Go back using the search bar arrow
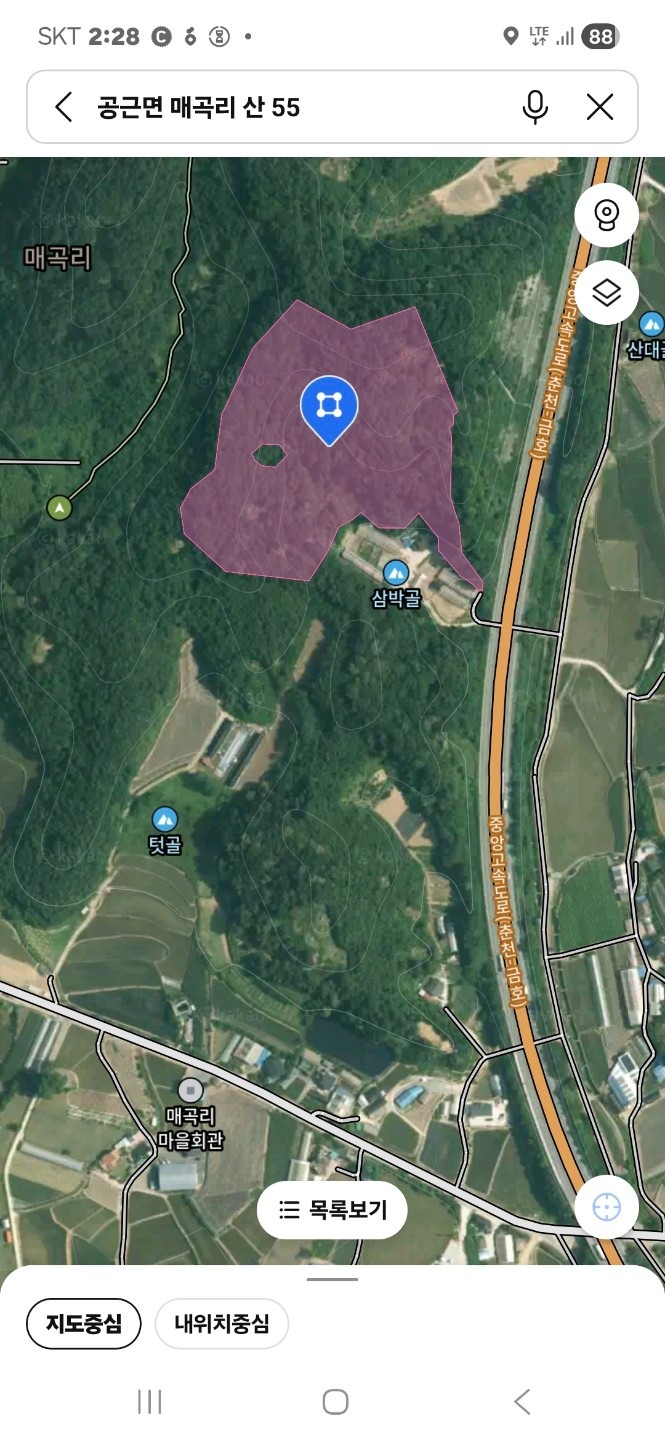 click(64, 107)
